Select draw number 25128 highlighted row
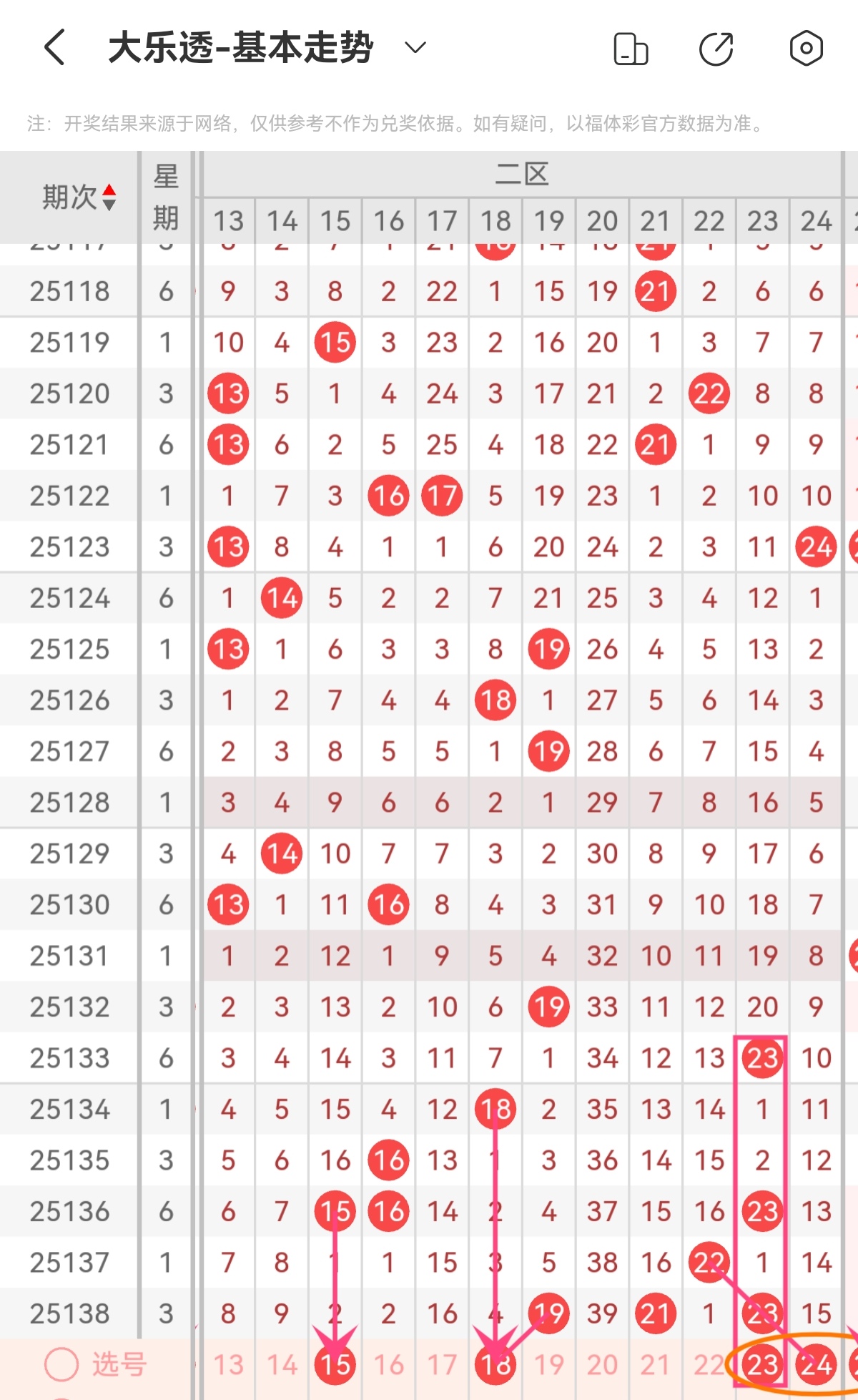 pyautogui.click(x=69, y=801)
